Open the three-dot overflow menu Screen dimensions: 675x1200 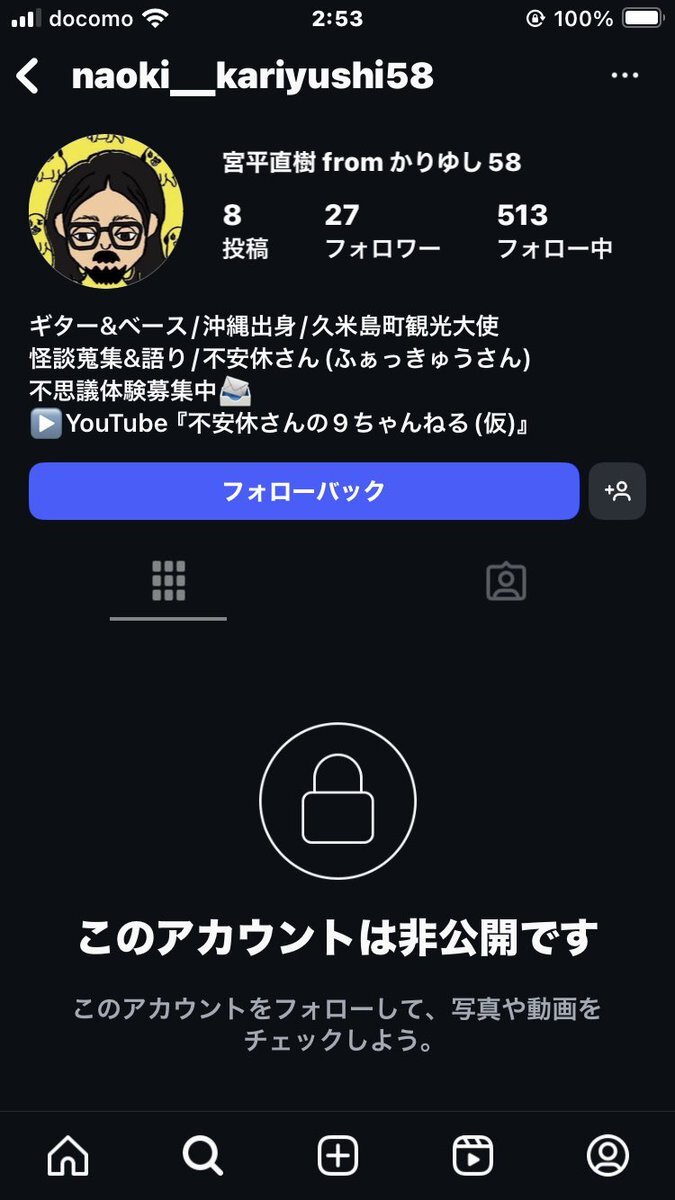click(624, 76)
